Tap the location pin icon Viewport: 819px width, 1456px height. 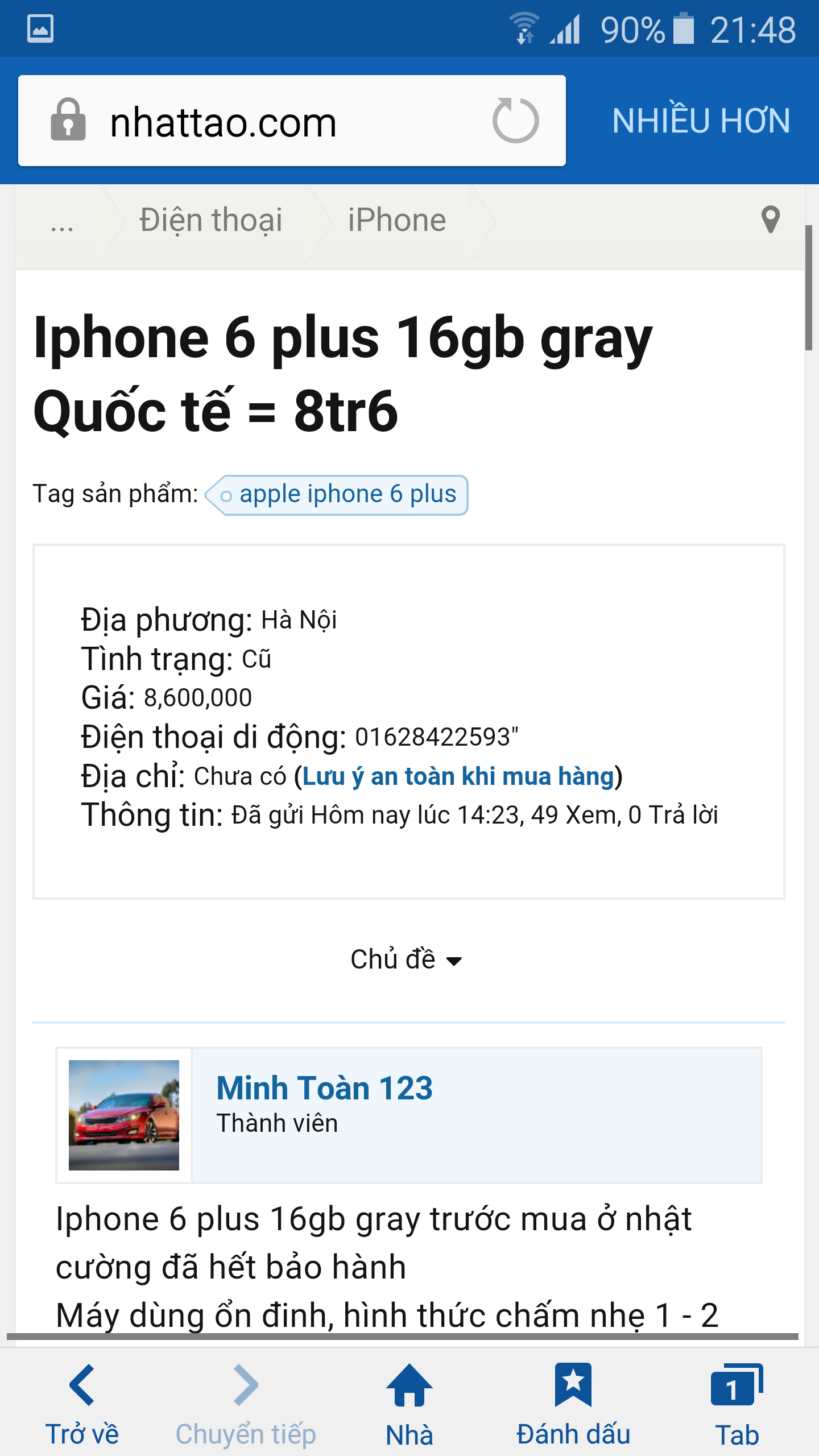[x=770, y=220]
